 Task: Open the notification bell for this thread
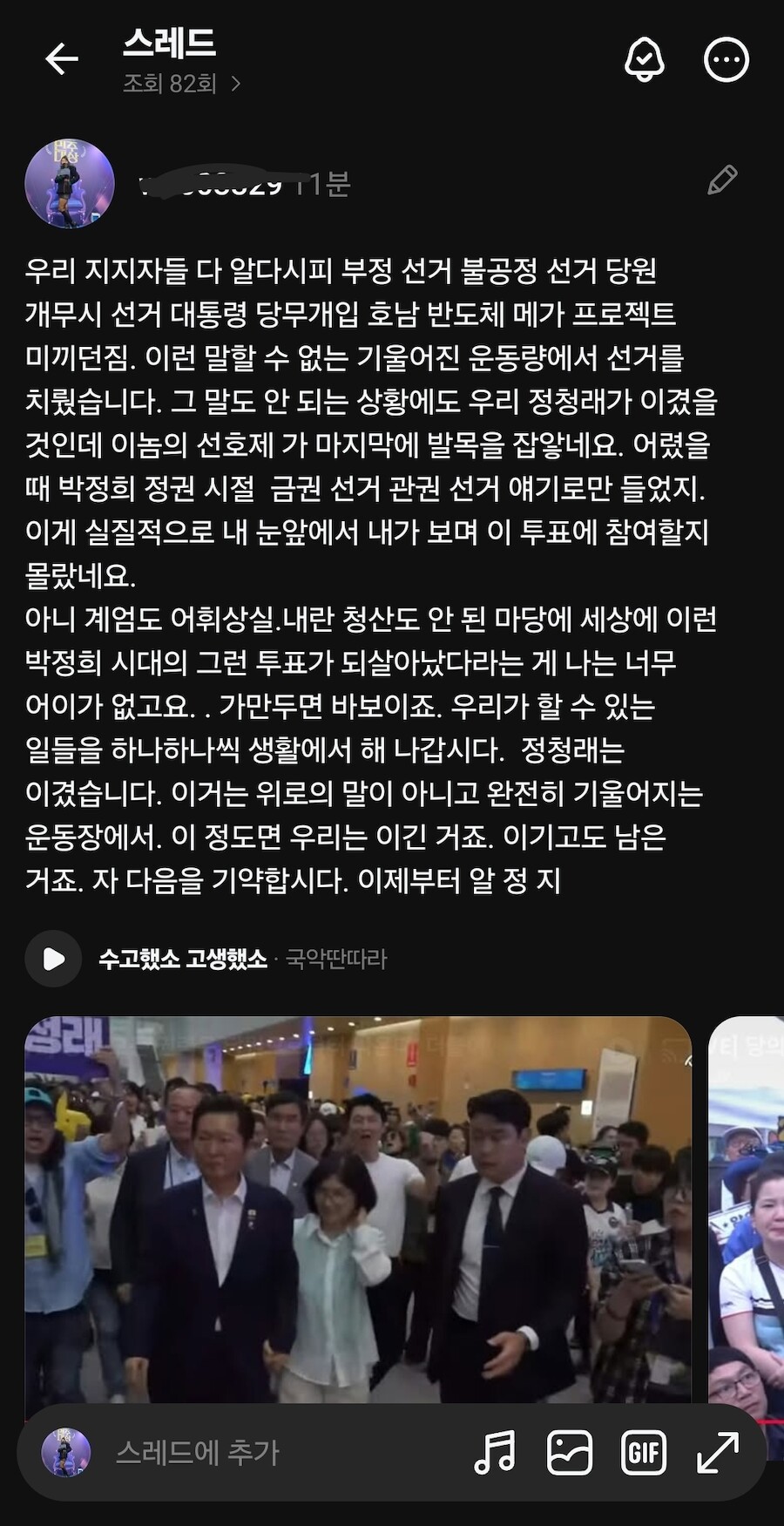[x=645, y=59]
